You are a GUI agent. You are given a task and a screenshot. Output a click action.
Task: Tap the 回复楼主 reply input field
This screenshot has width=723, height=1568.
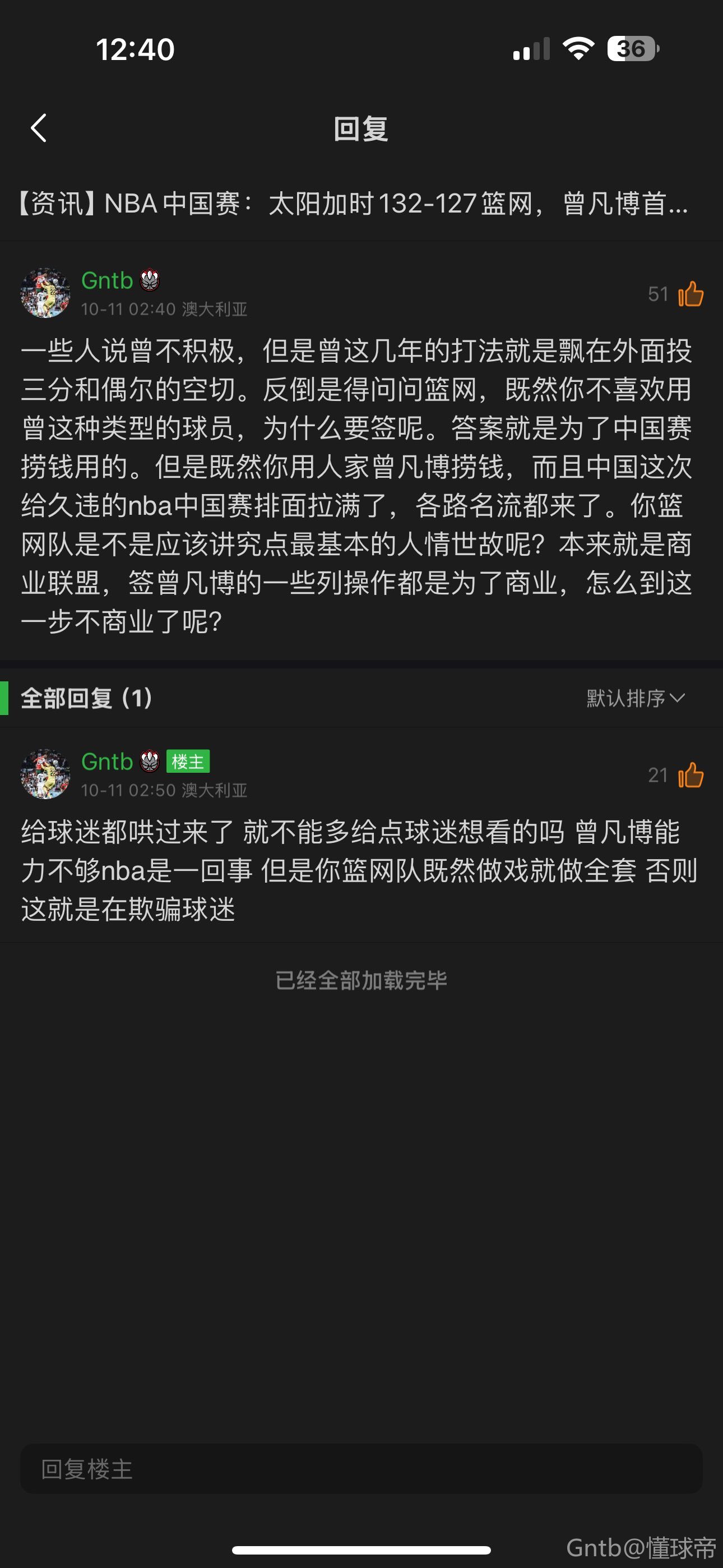tap(361, 1469)
